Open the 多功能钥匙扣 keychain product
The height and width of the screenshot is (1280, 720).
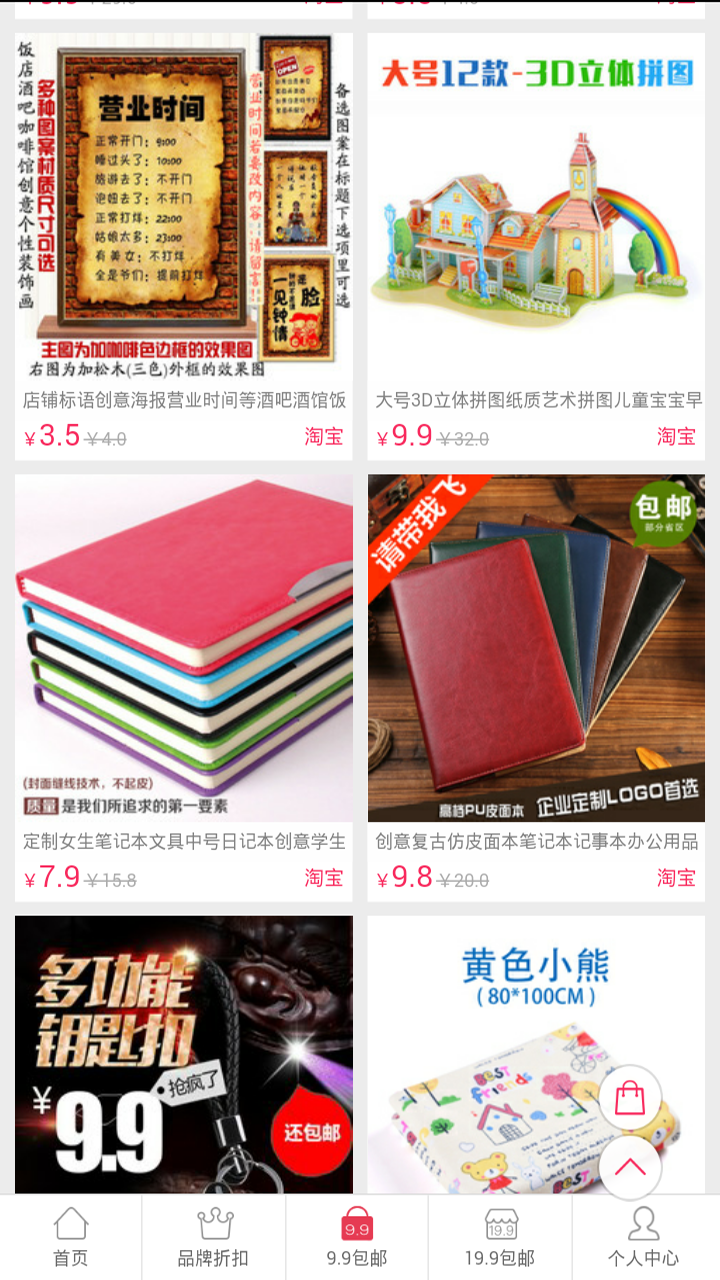click(x=184, y=1054)
